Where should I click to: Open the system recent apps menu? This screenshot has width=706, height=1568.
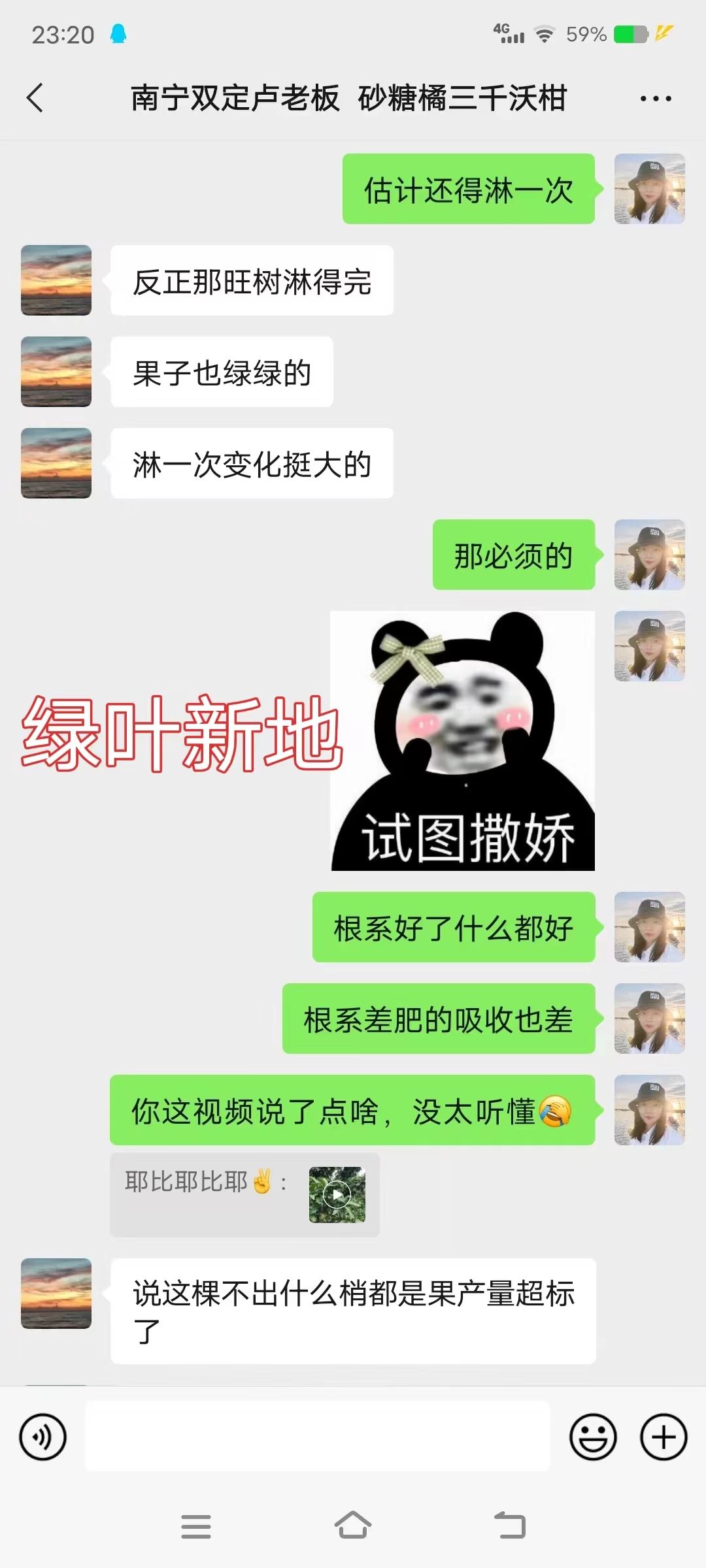coord(195,1526)
